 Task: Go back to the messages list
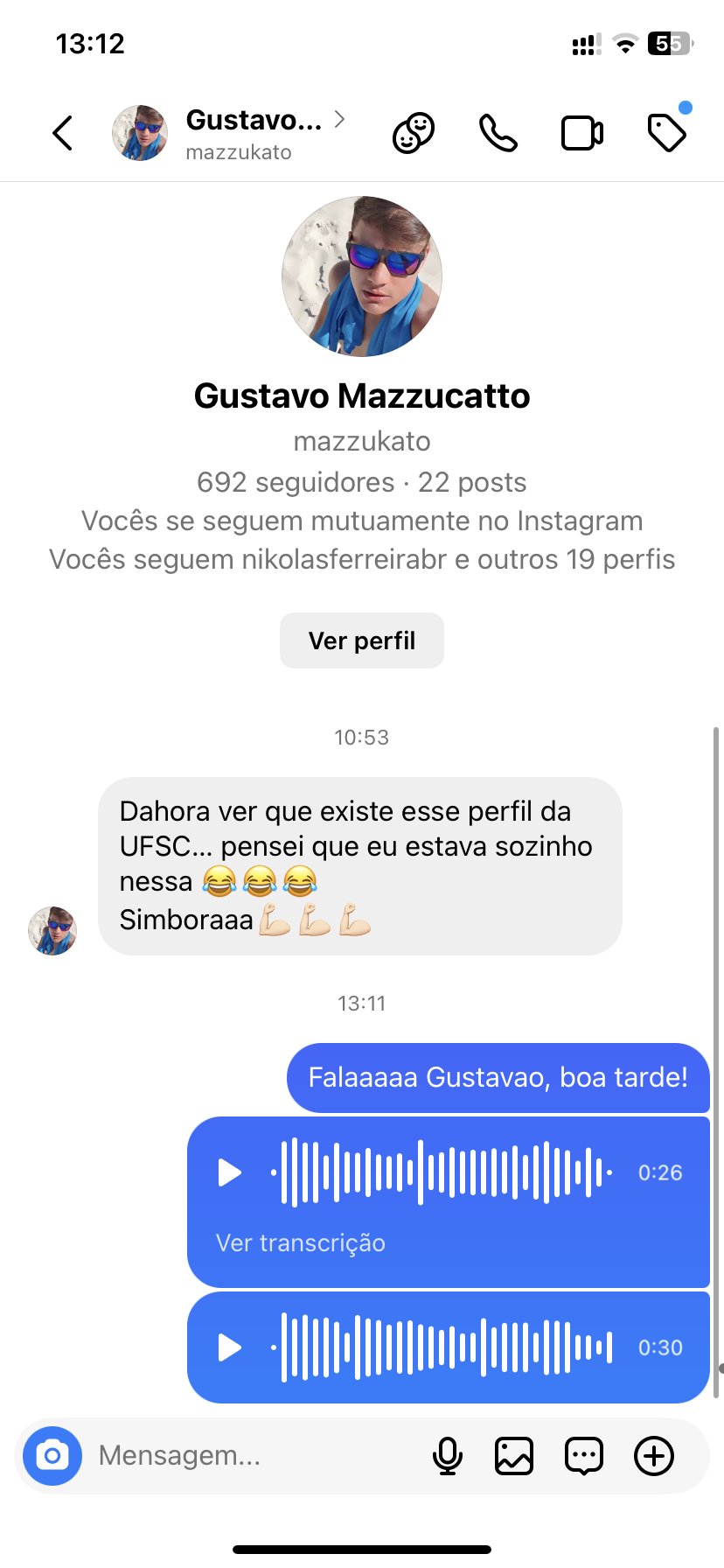tap(63, 133)
